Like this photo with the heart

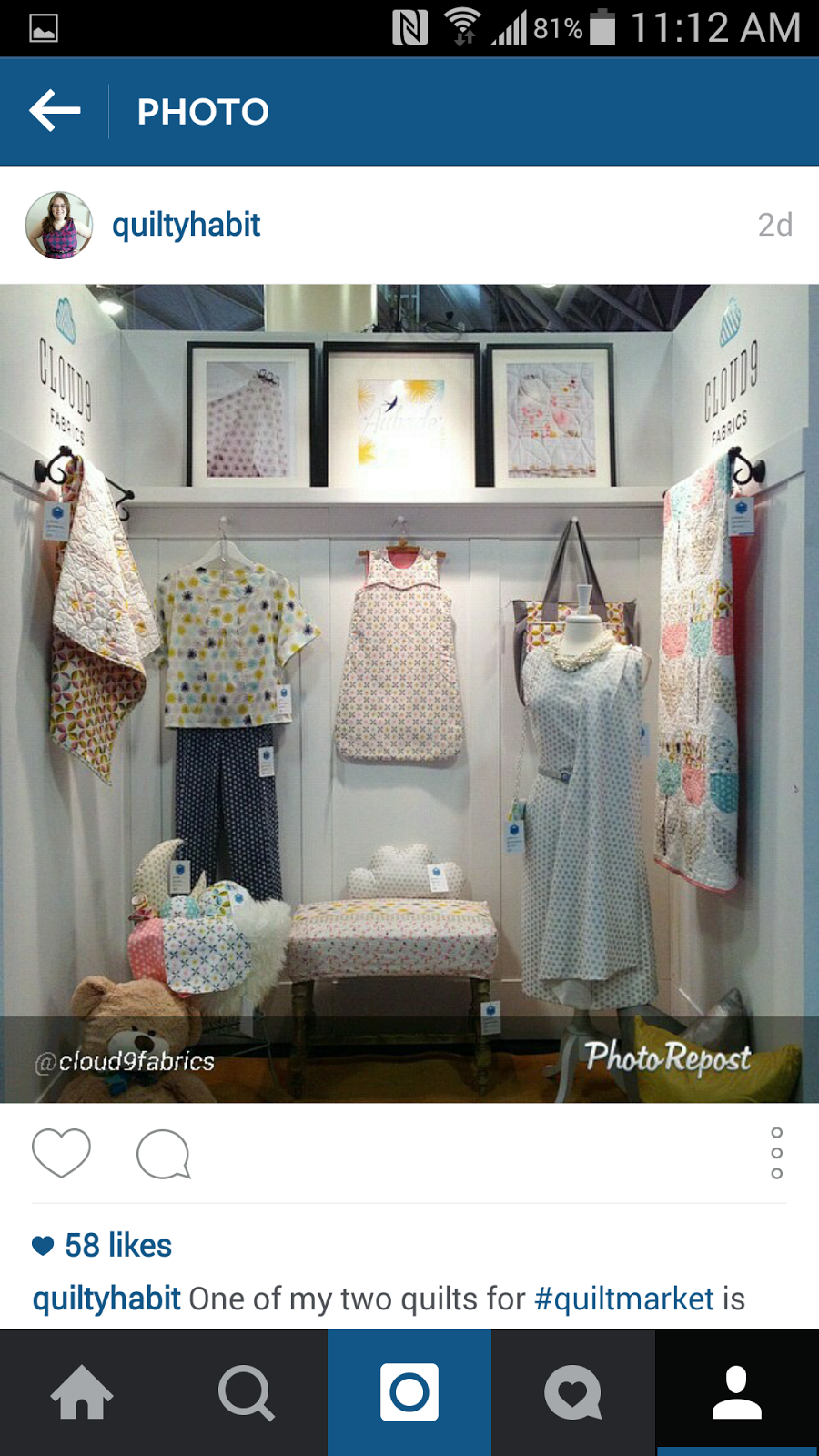click(61, 1153)
